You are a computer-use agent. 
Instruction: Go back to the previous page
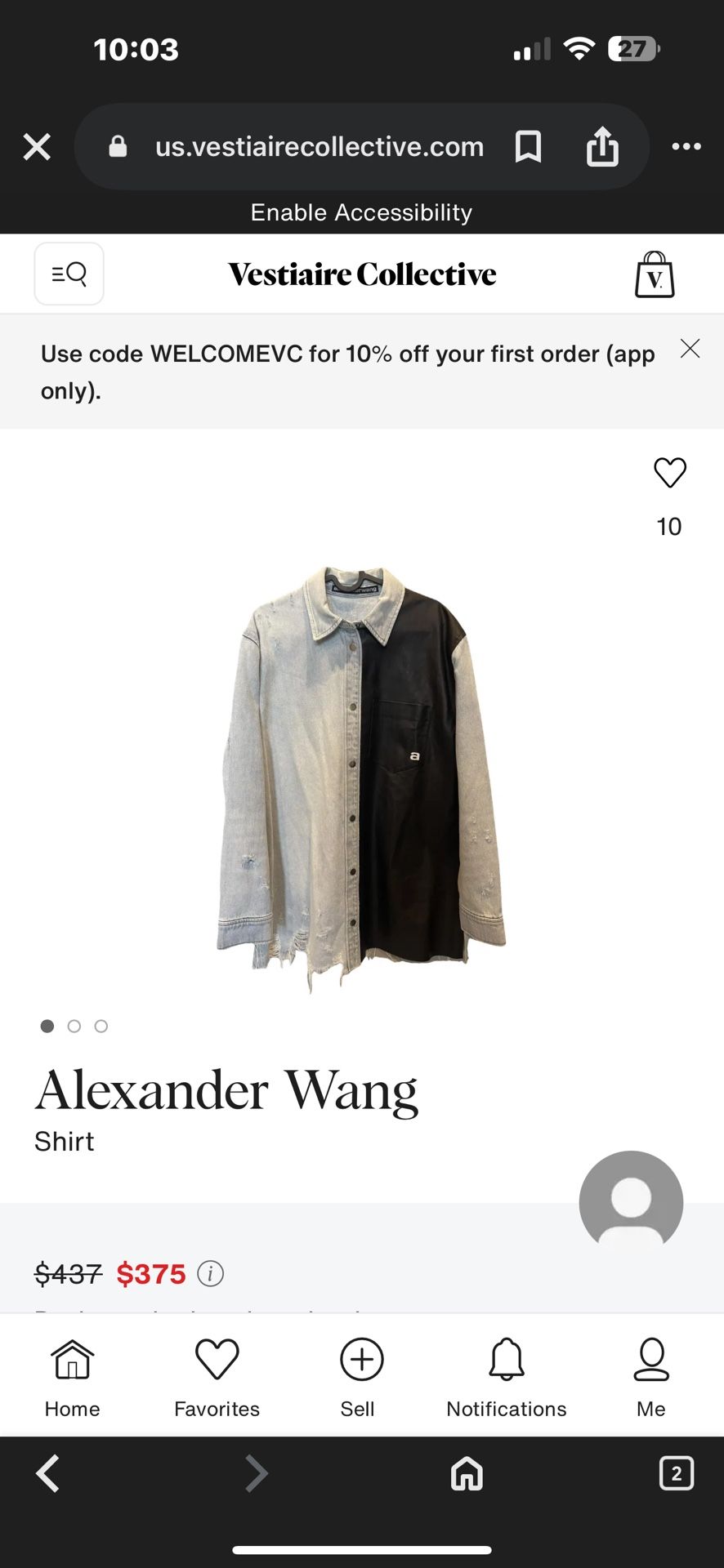(48, 1473)
